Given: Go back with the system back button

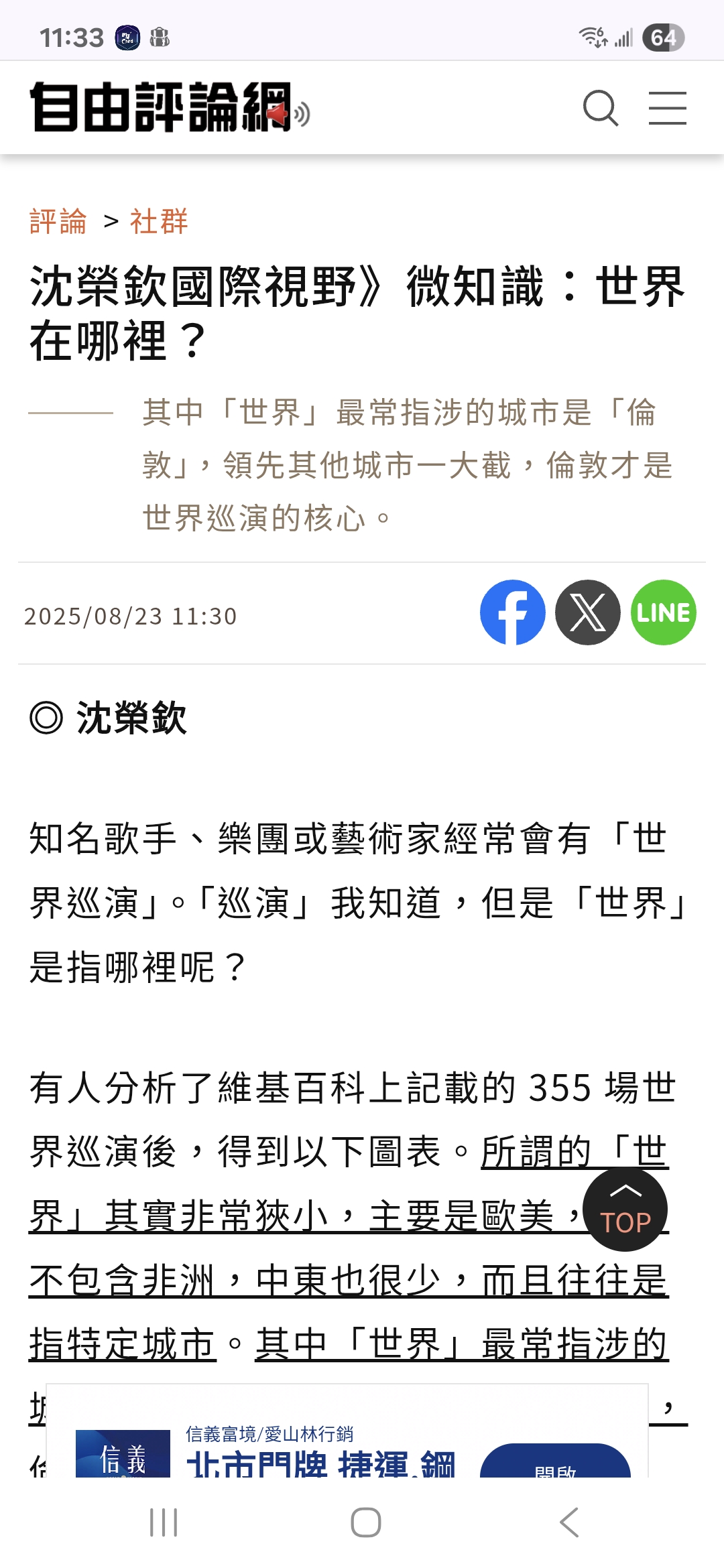Looking at the screenshot, I should (569, 1522).
